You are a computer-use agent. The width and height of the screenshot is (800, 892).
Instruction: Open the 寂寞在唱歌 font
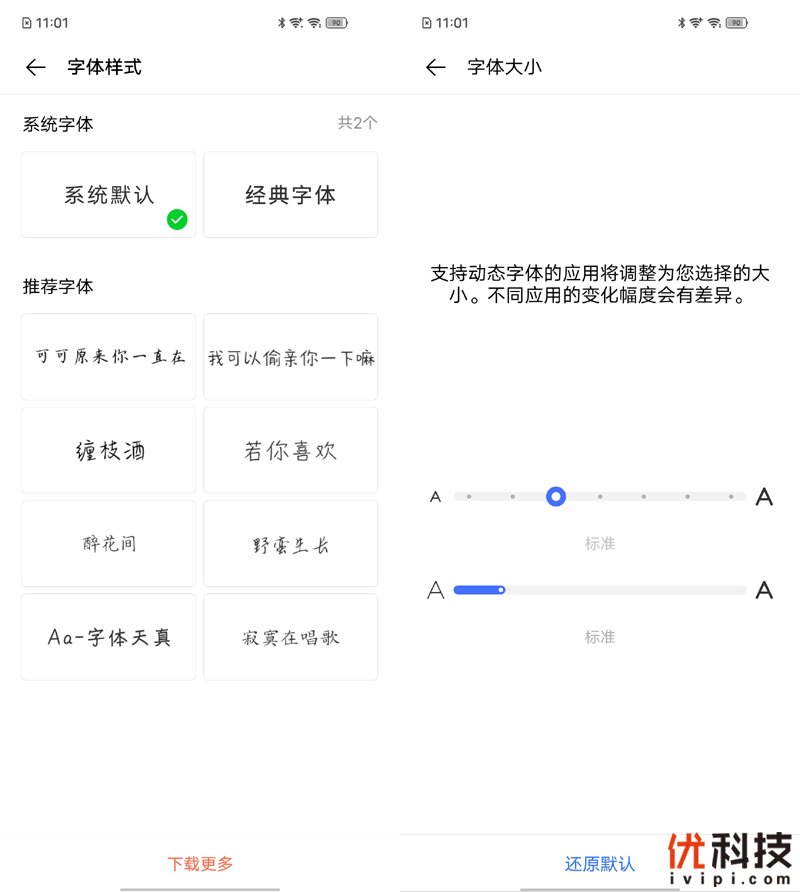[290, 637]
